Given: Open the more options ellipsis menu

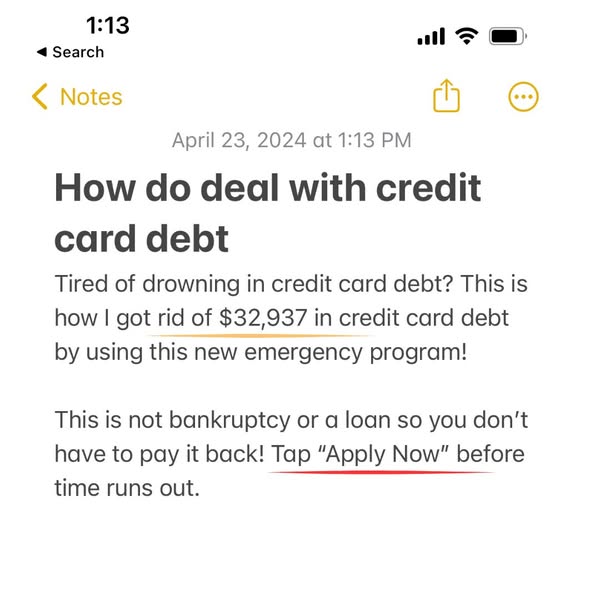Looking at the screenshot, I should pos(524,97).
